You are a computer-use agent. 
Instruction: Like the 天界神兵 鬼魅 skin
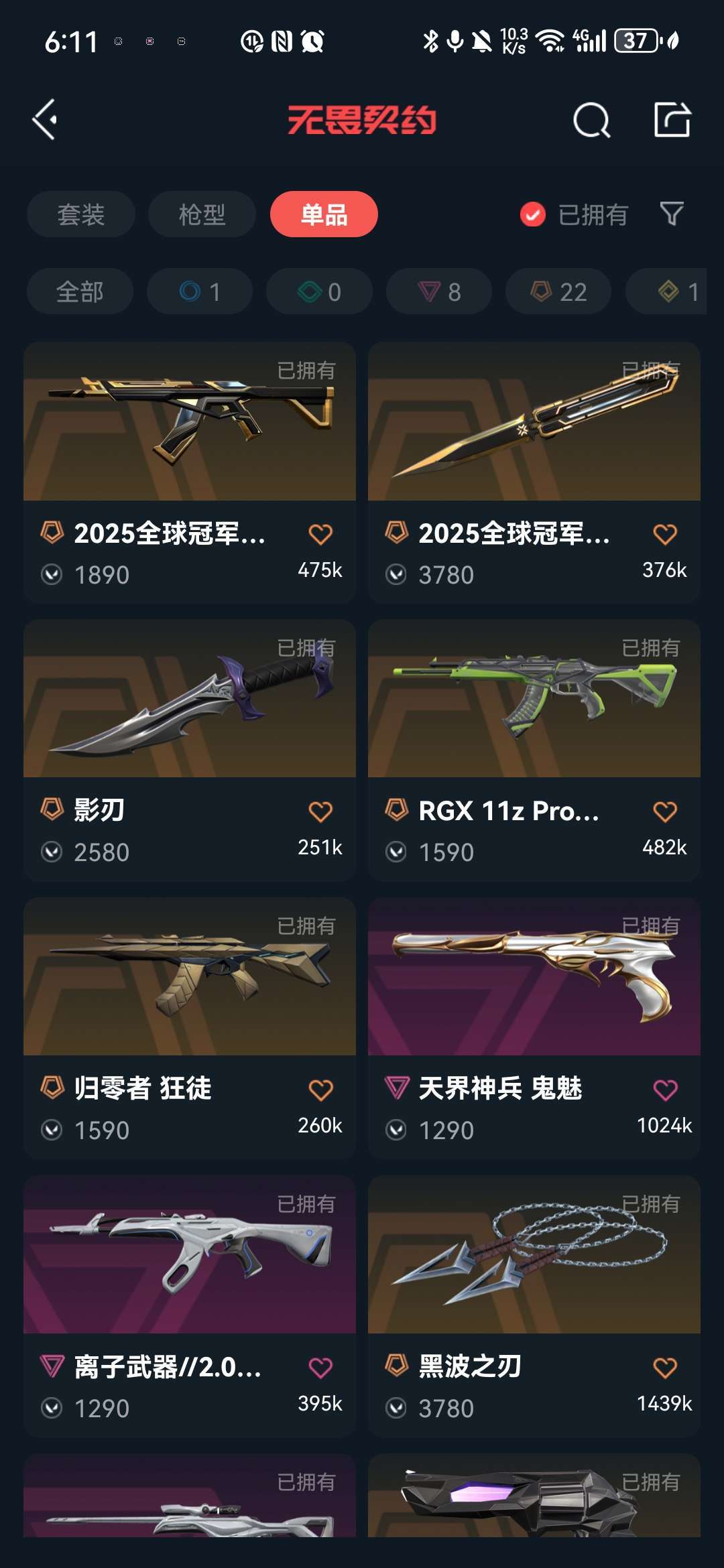[665, 1090]
